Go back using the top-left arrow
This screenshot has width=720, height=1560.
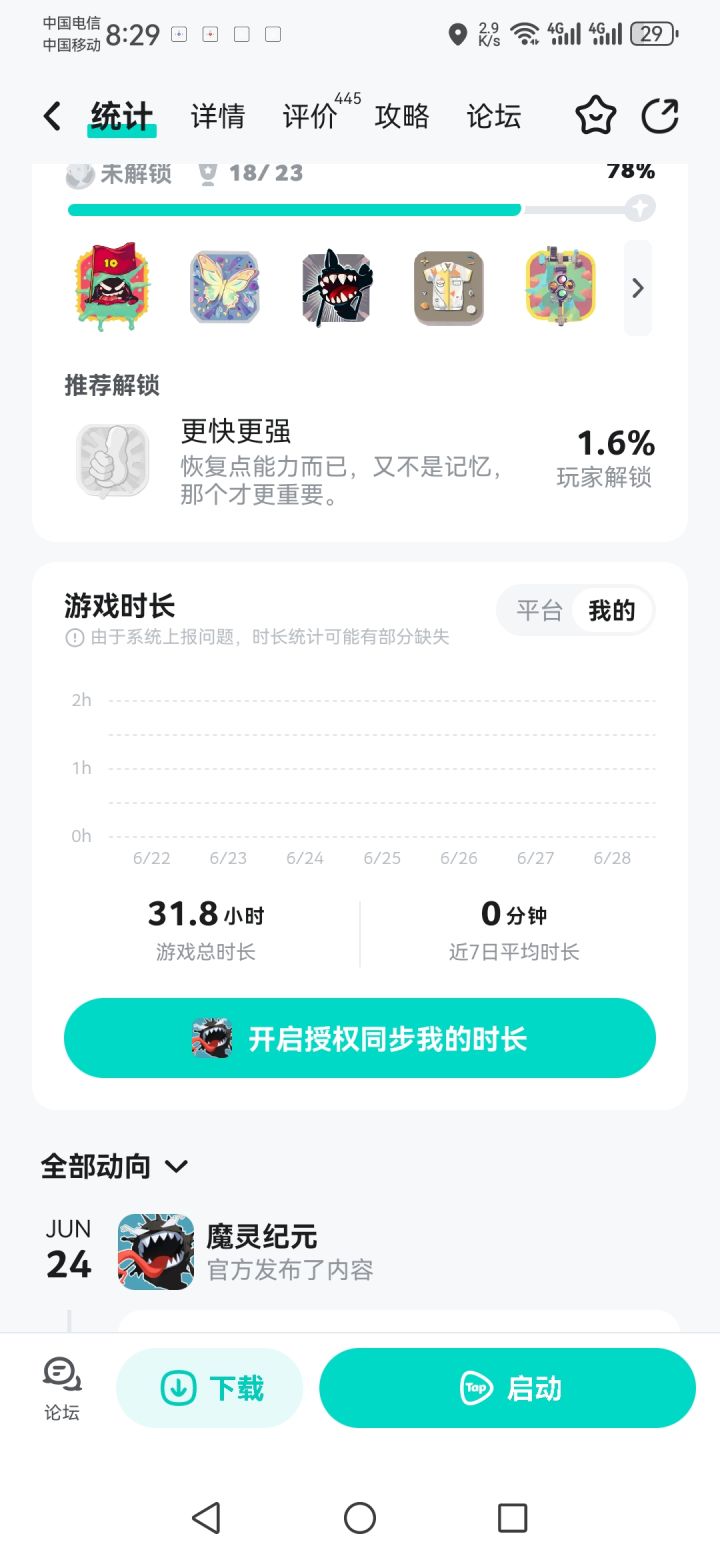tap(52, 116)
